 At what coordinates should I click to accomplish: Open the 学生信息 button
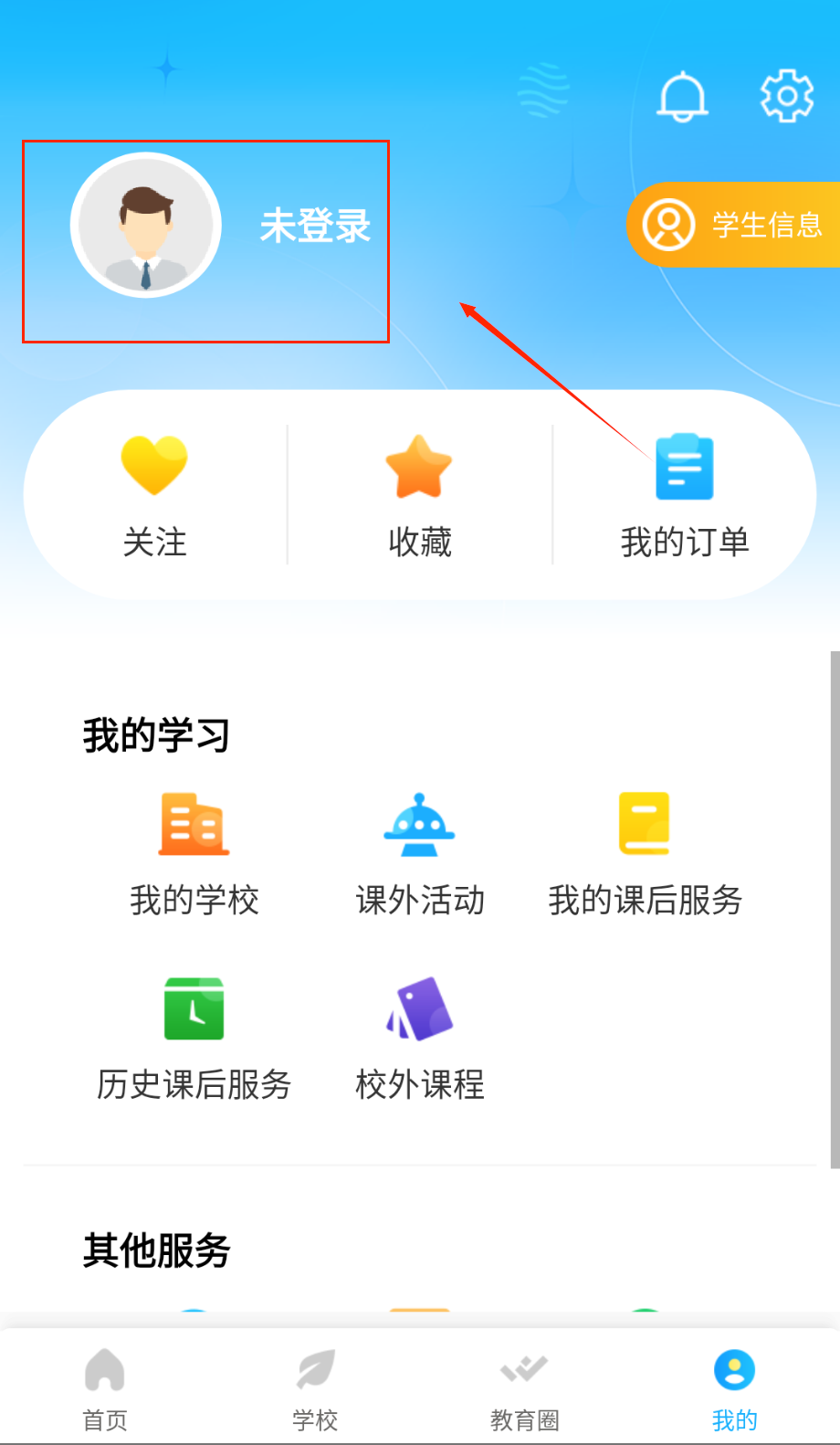[x=734, y=225]
